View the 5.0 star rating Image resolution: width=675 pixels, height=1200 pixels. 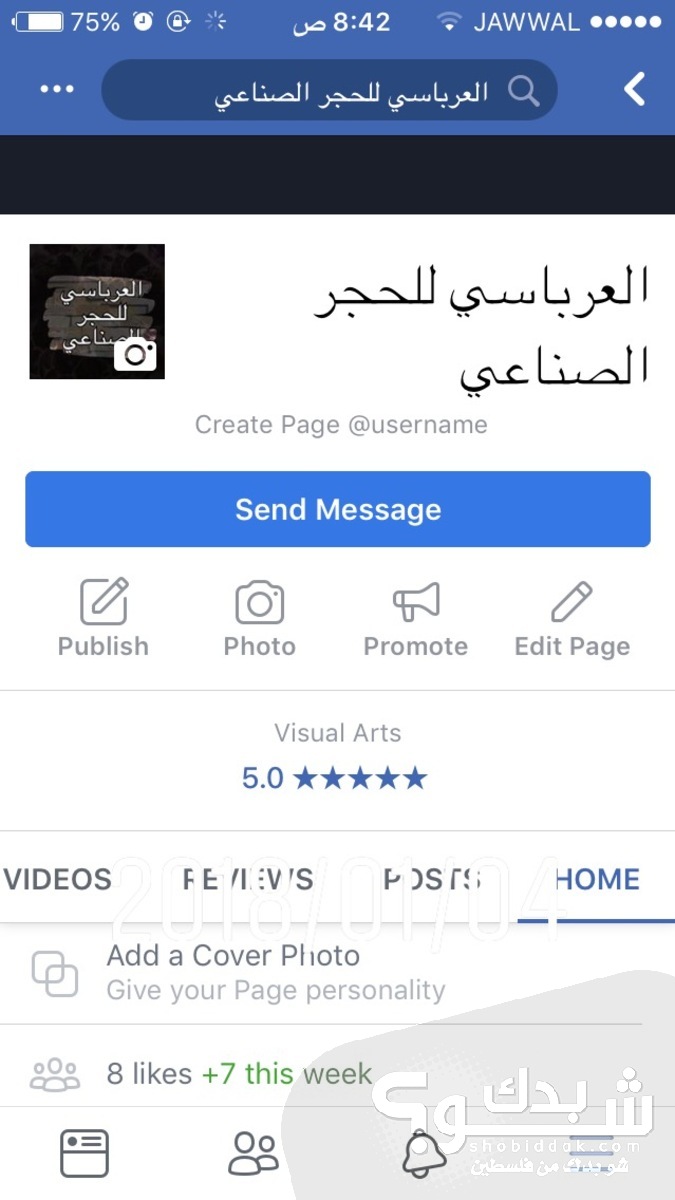(335, 778)
